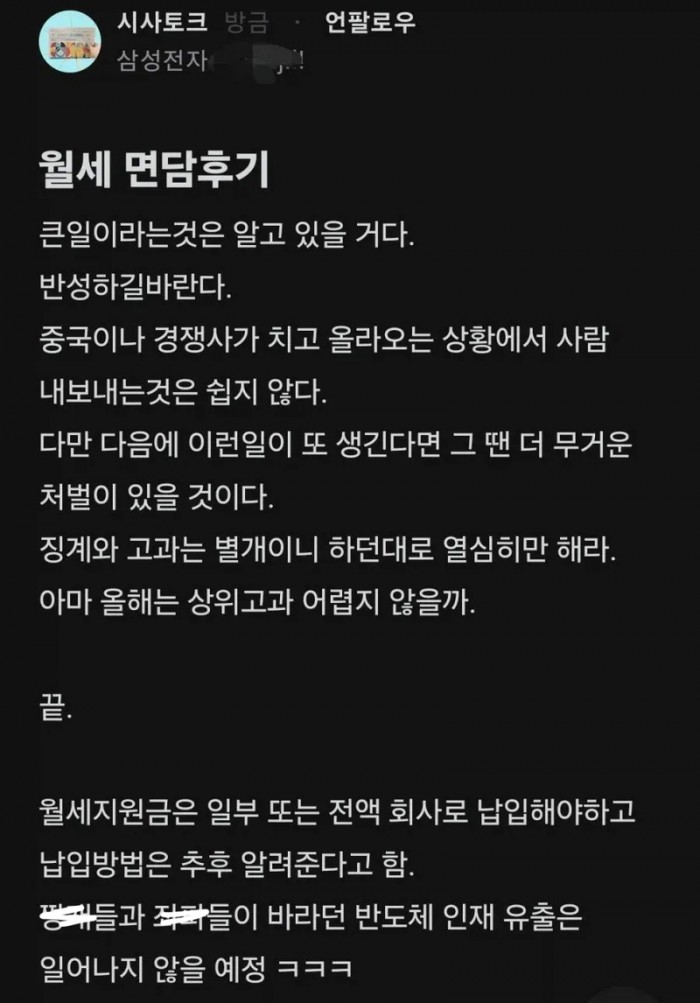Open 시사토크's profile avatar
This screenshot has height=1003, width=700.
coord(70,40)
